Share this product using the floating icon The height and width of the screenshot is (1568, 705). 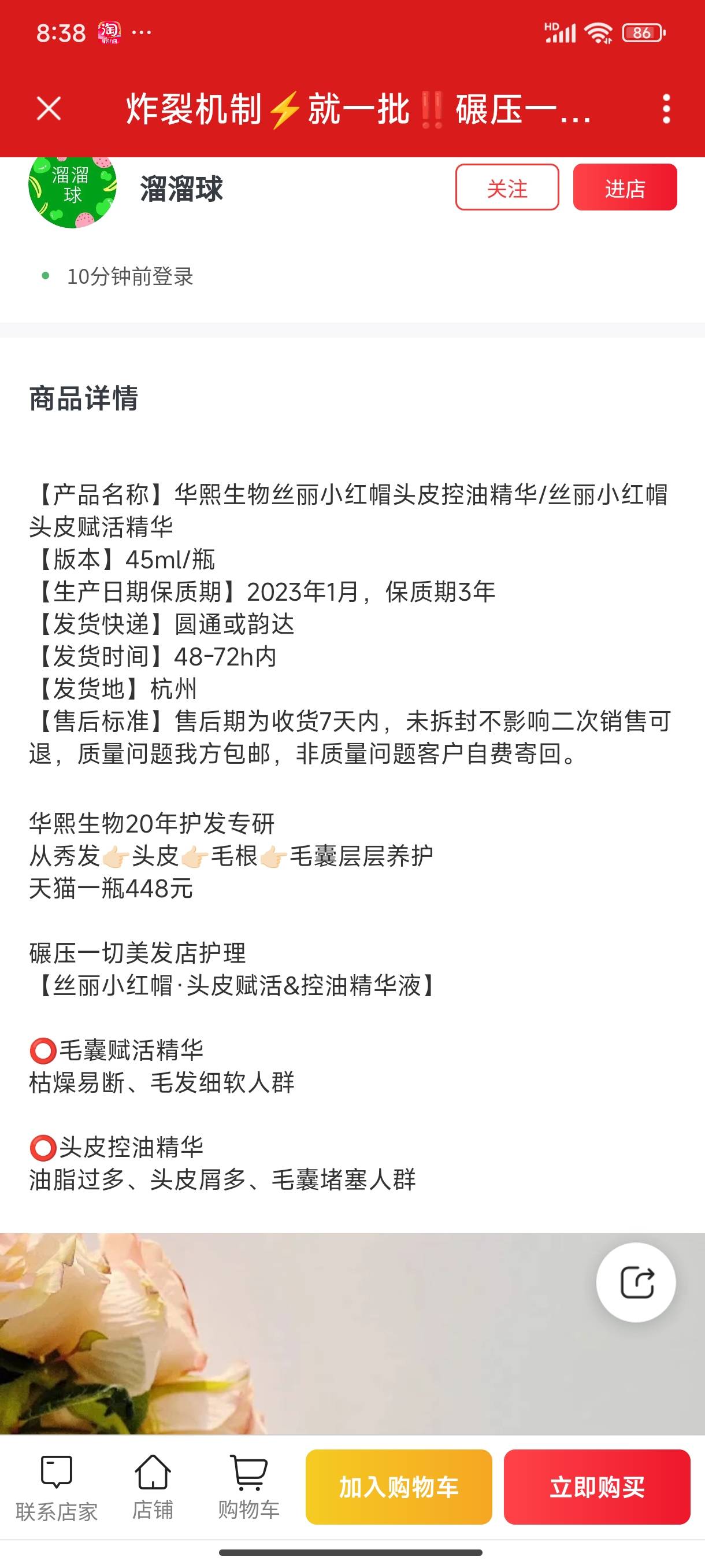(636, 1282)
